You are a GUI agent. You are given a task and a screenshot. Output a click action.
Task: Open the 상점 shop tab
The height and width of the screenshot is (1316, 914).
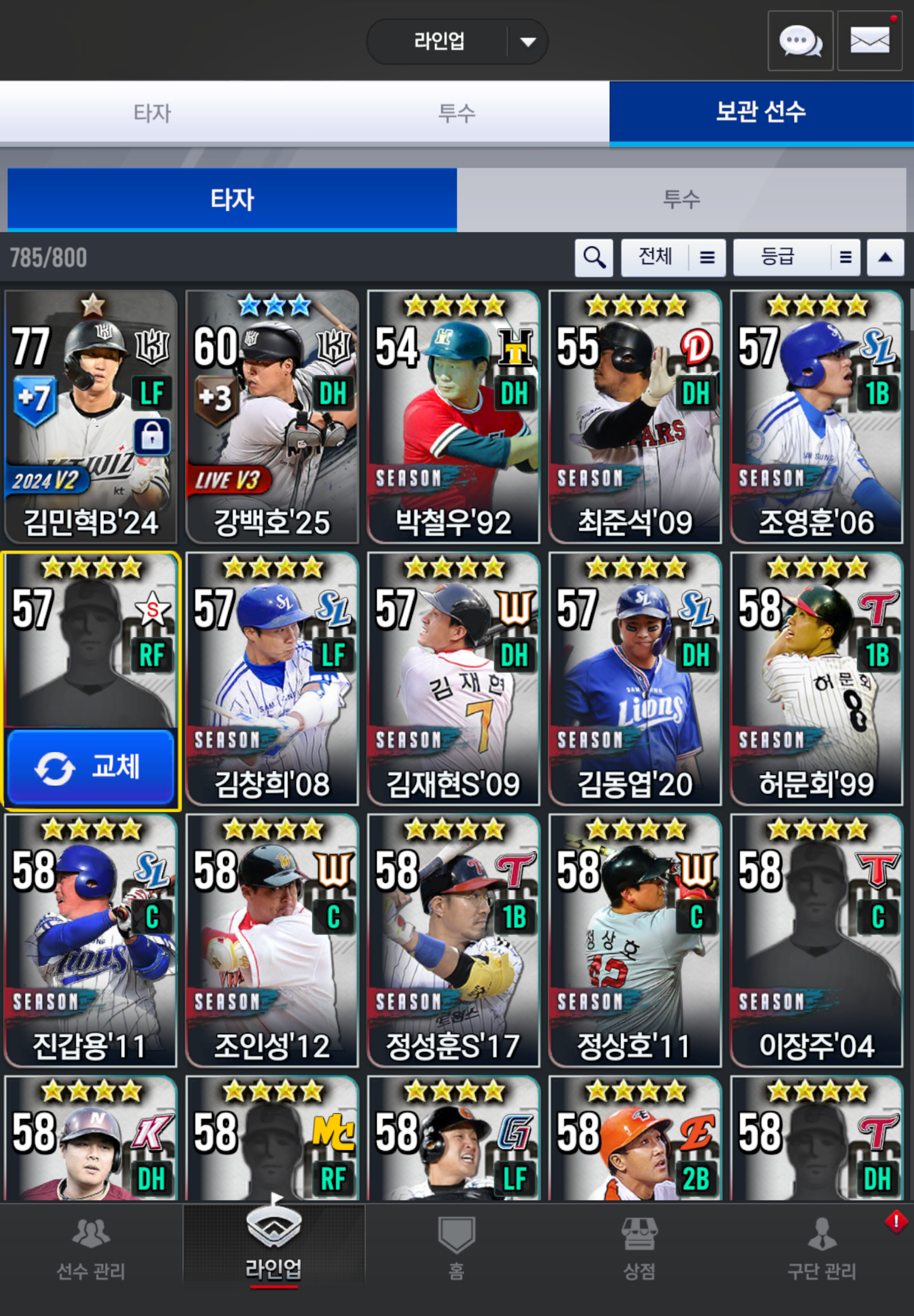639,1249
